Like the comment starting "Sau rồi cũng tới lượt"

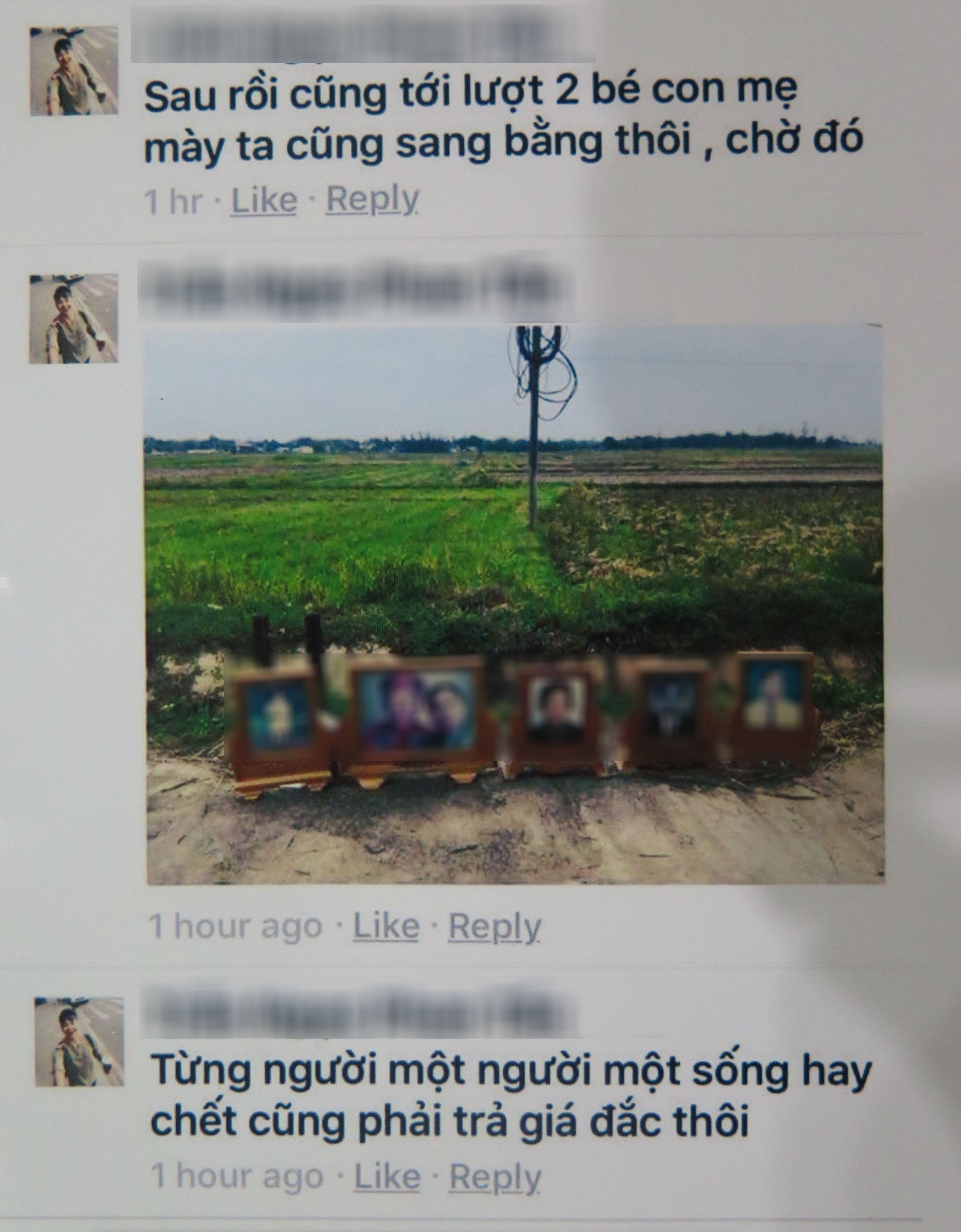pos(263,200)
